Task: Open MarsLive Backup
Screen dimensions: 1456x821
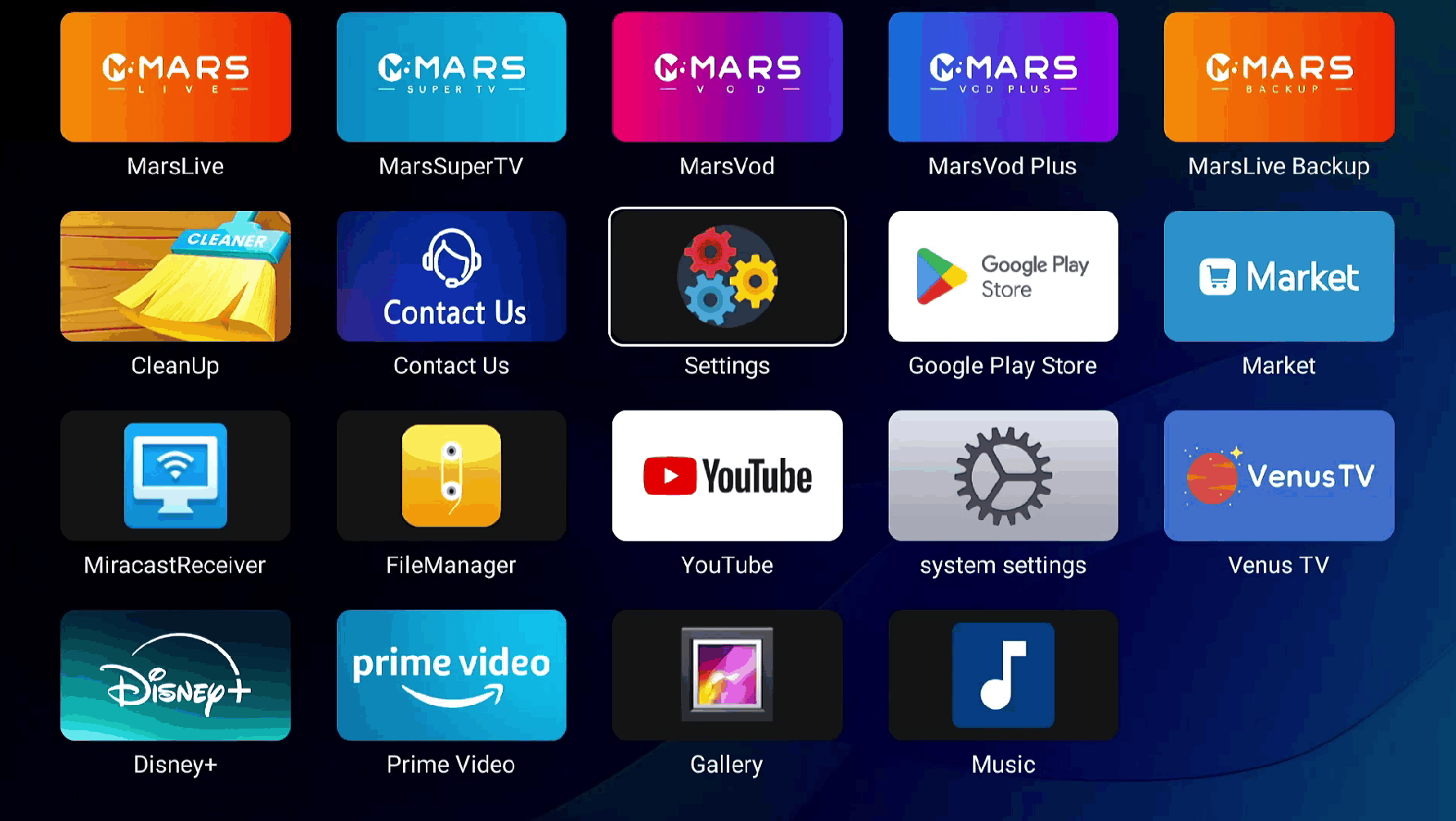Action: 1279,77
